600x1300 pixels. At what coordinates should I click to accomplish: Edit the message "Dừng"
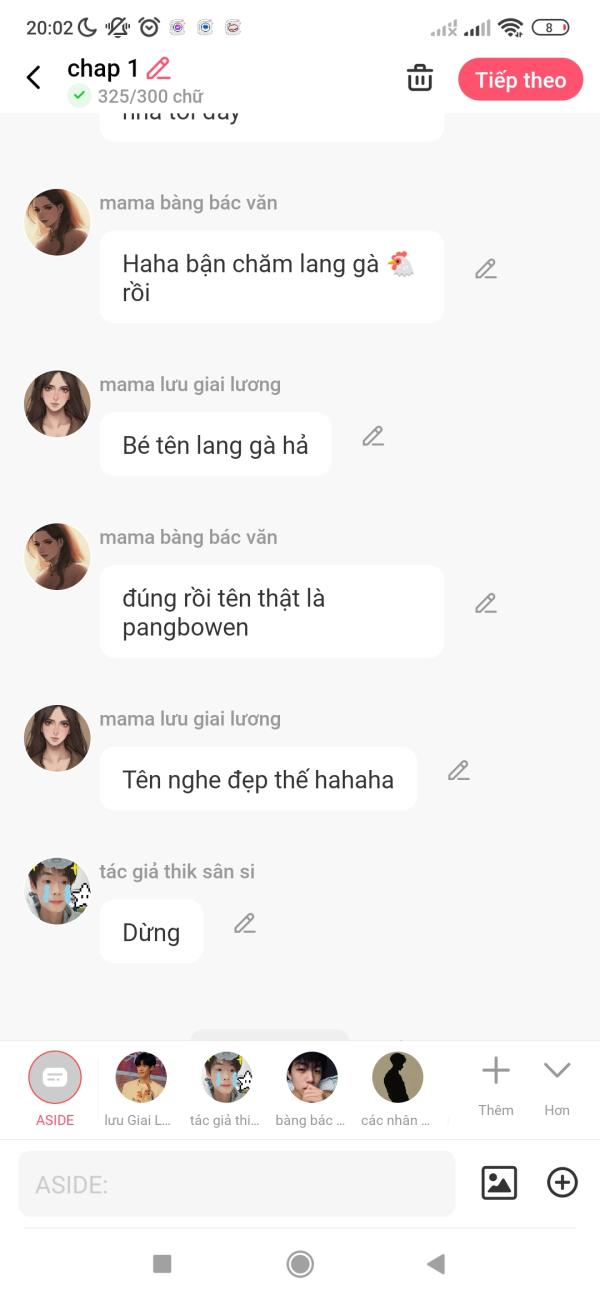[x=245, y=924]
